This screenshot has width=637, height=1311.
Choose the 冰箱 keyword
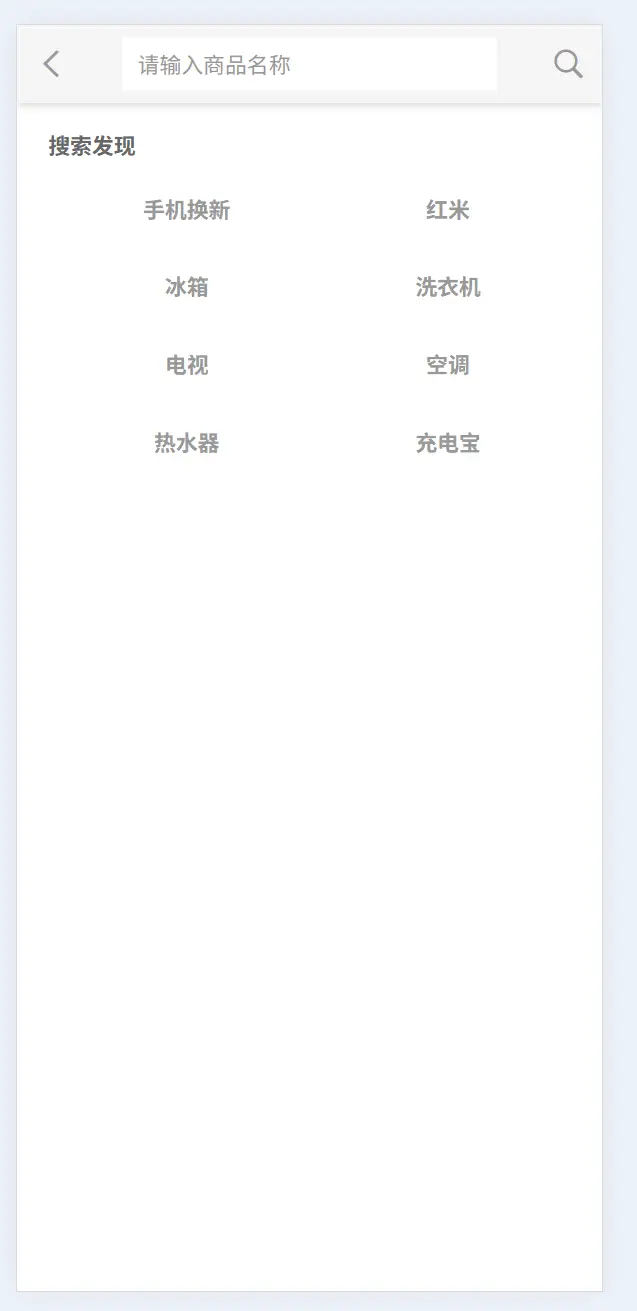[x=187, y=288]
